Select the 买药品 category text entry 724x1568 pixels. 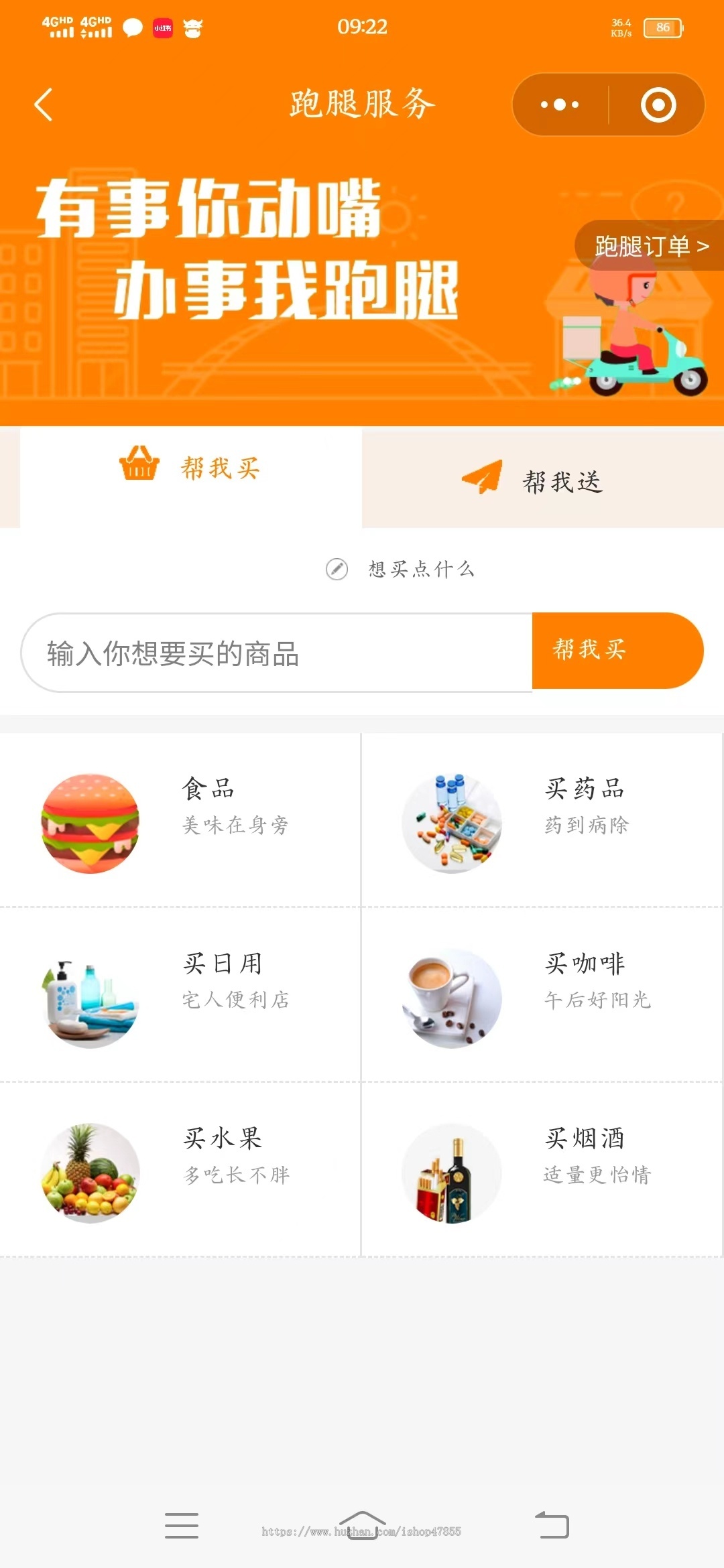click(586, 788)
